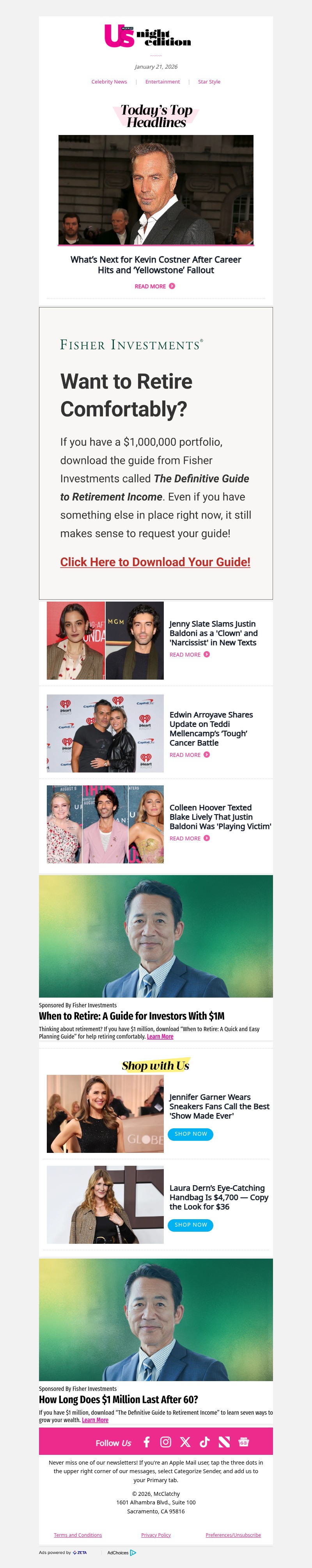This screenshot has width=312, height=1568.
Task: Open the Celebrity News section link
Action: tap(109, 82)
